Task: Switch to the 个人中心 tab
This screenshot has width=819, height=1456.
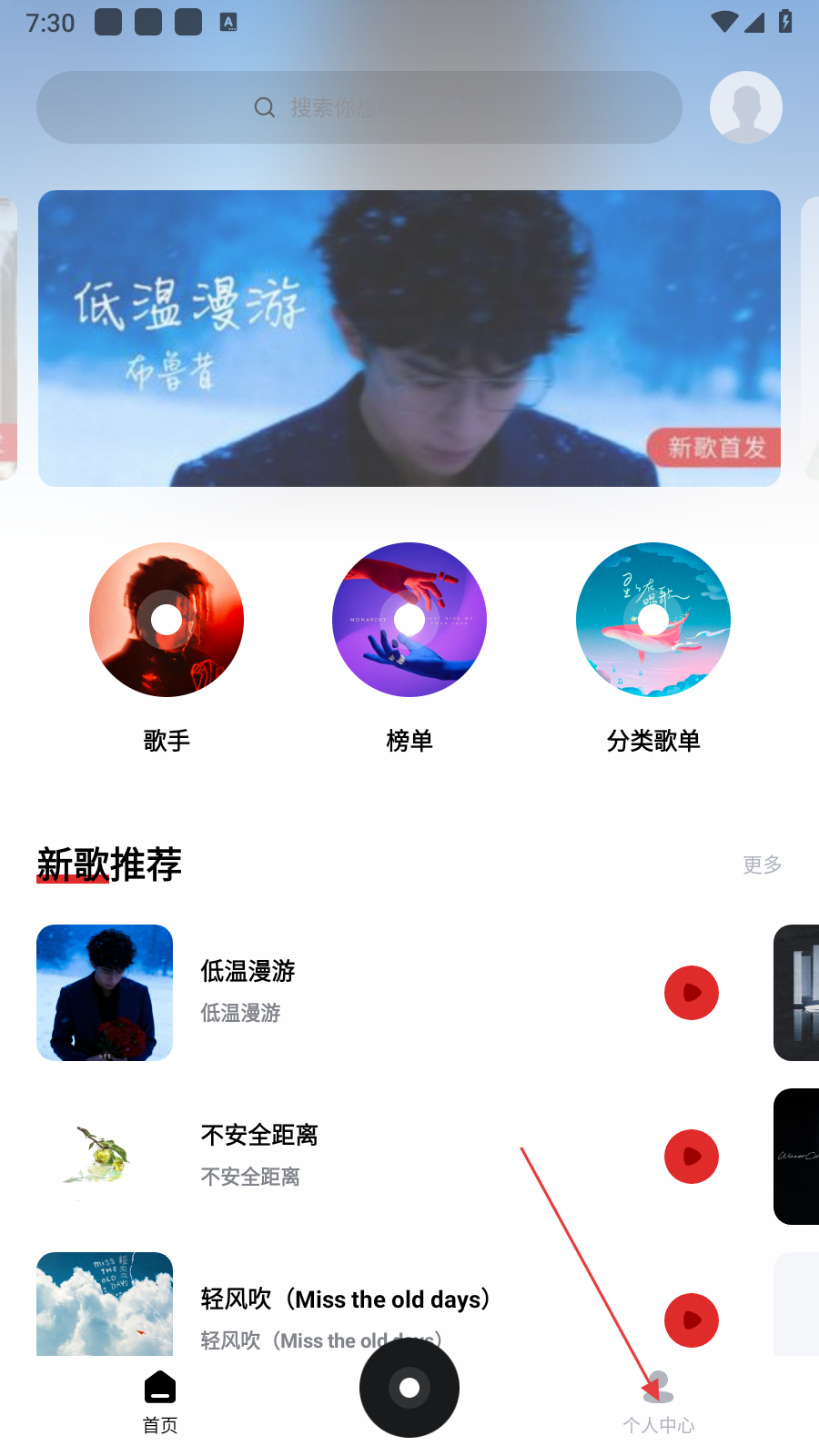Action: point(658,1402)
